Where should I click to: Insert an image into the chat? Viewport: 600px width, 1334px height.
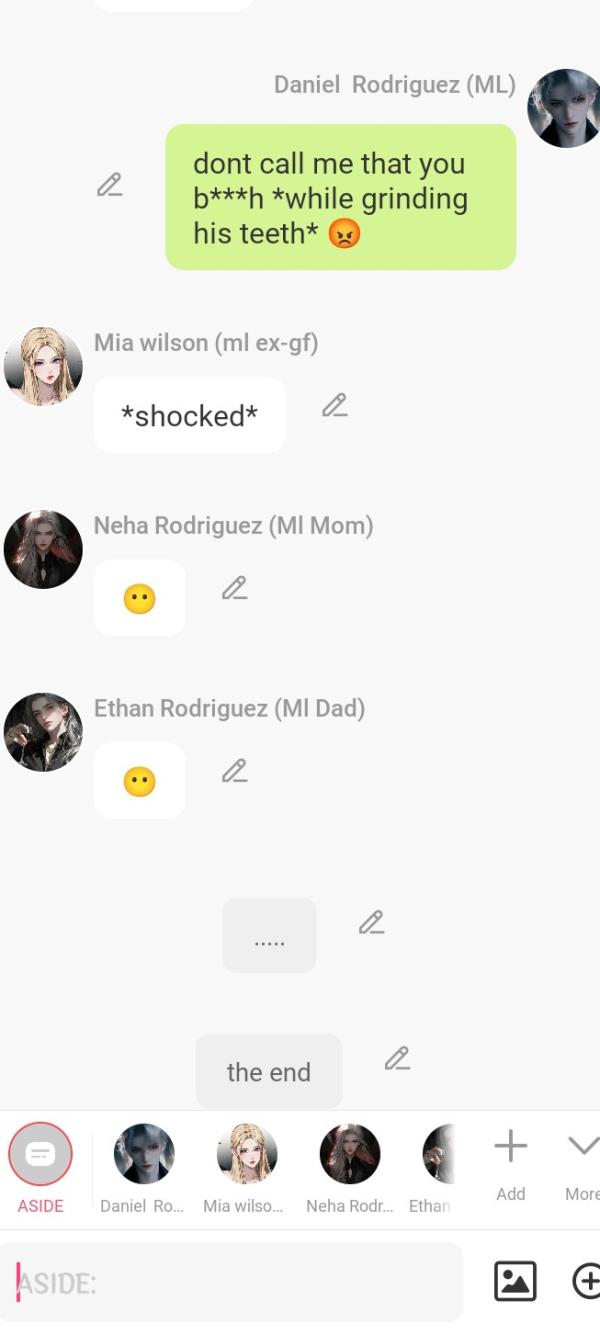[x=515, y=1281]
